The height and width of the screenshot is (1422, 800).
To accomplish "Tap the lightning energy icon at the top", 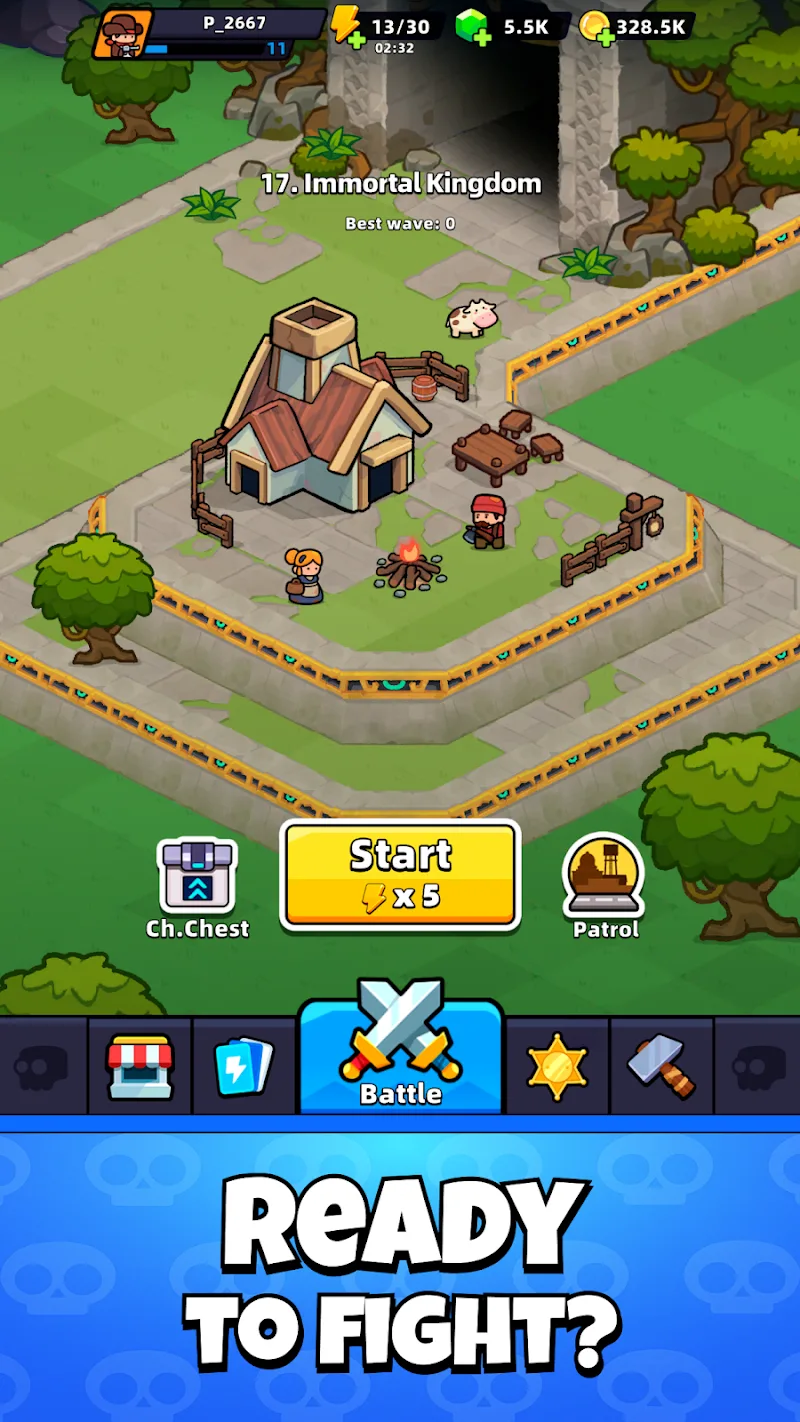I will 345,25.
